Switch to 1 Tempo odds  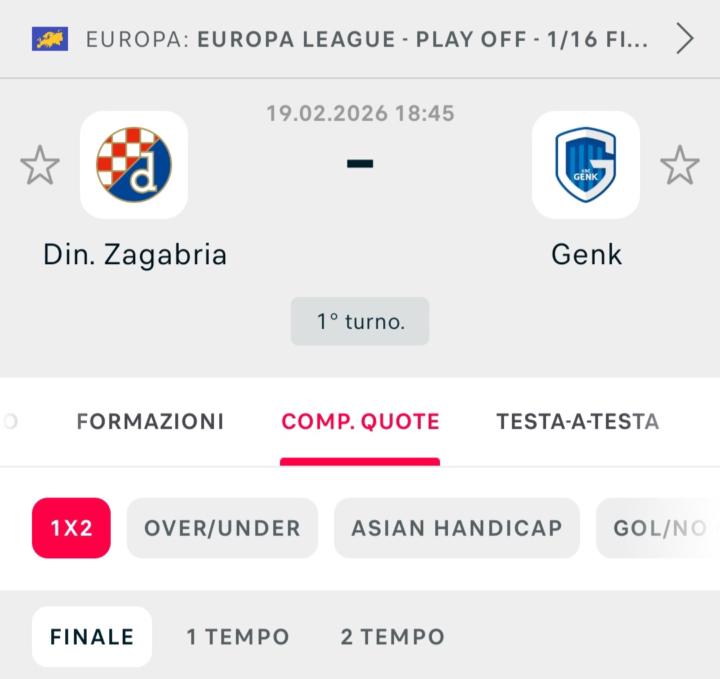tap(238, 637)
